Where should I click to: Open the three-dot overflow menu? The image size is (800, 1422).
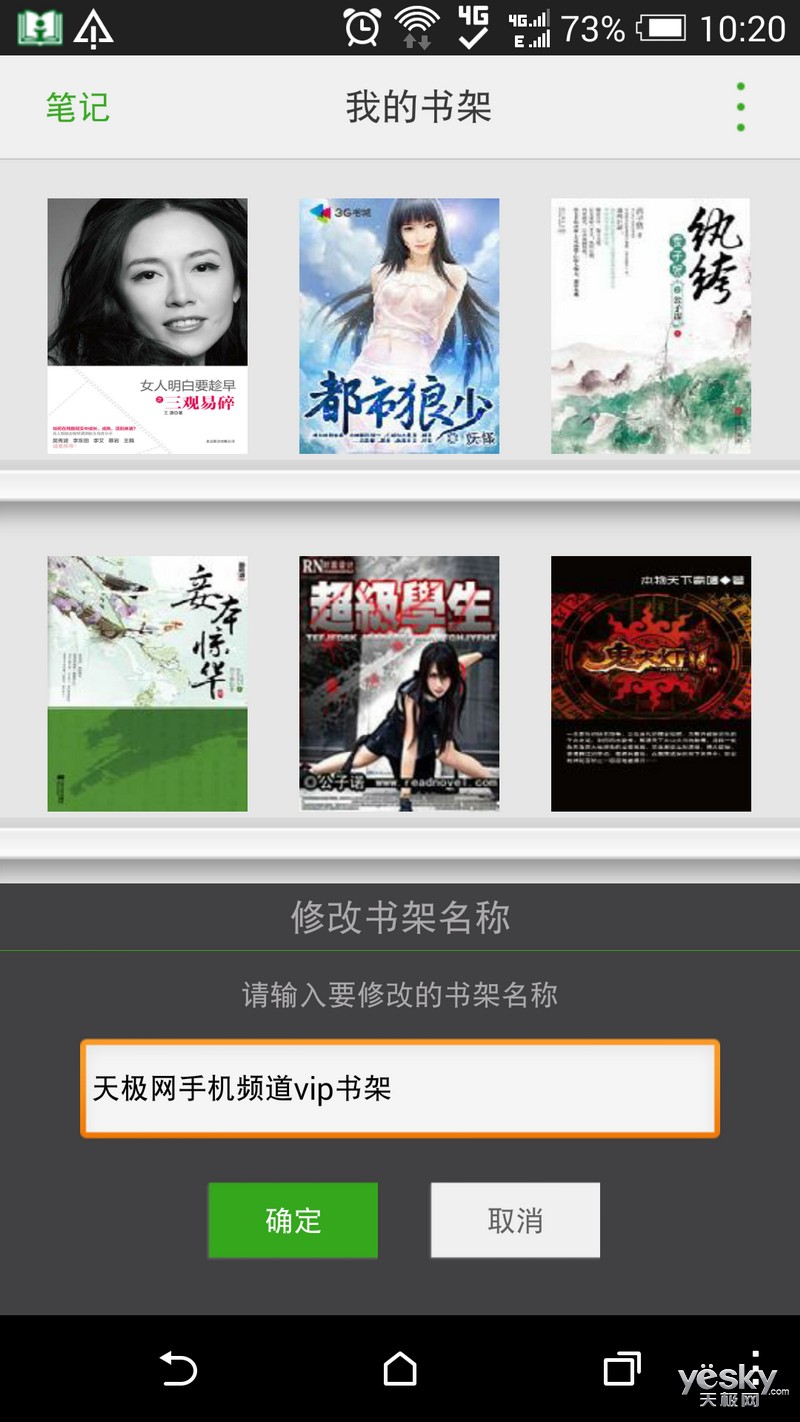(x=740, y=107)
